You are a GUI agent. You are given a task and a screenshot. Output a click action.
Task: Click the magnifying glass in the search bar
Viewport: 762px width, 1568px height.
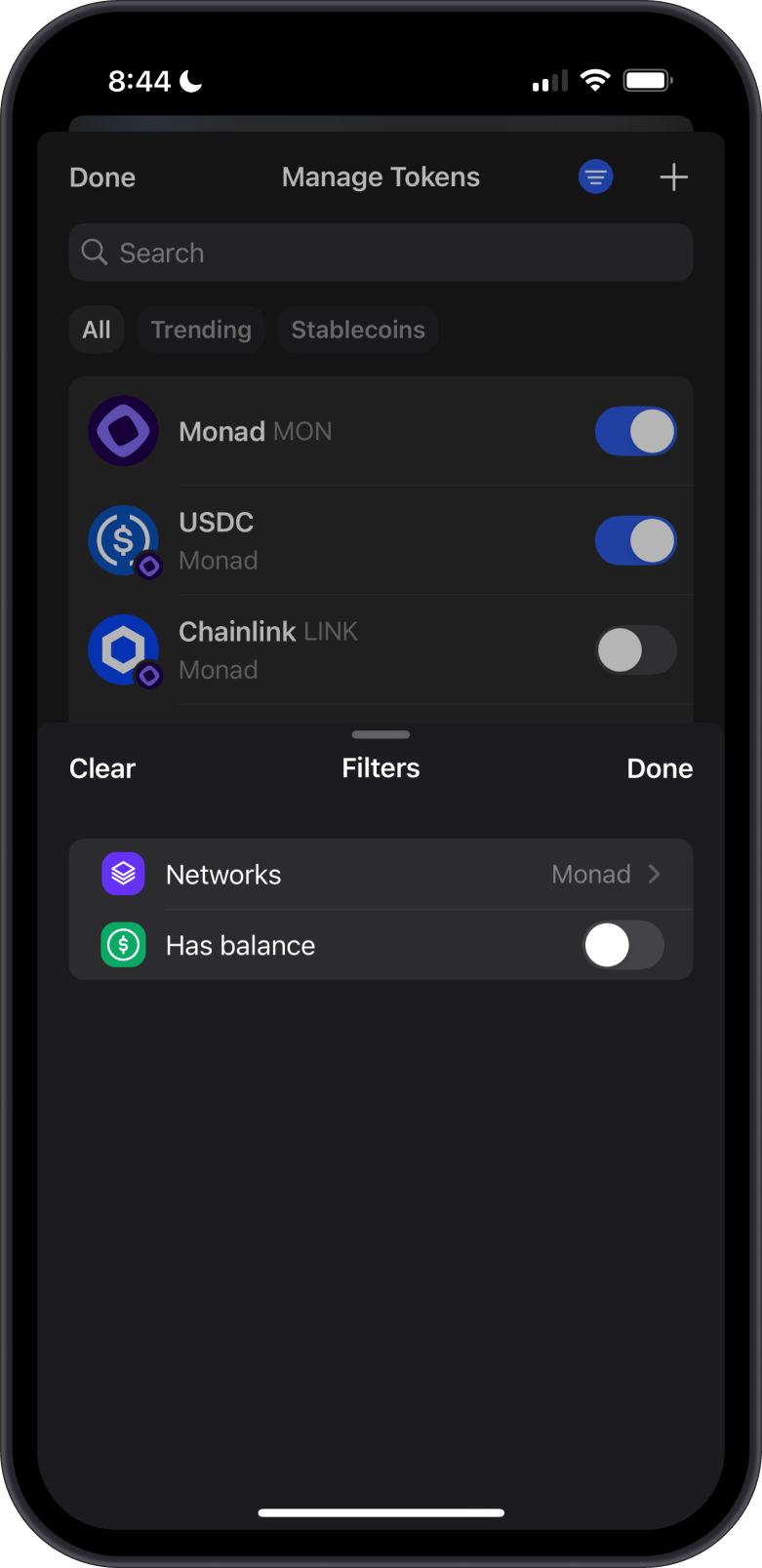(94, 252)
